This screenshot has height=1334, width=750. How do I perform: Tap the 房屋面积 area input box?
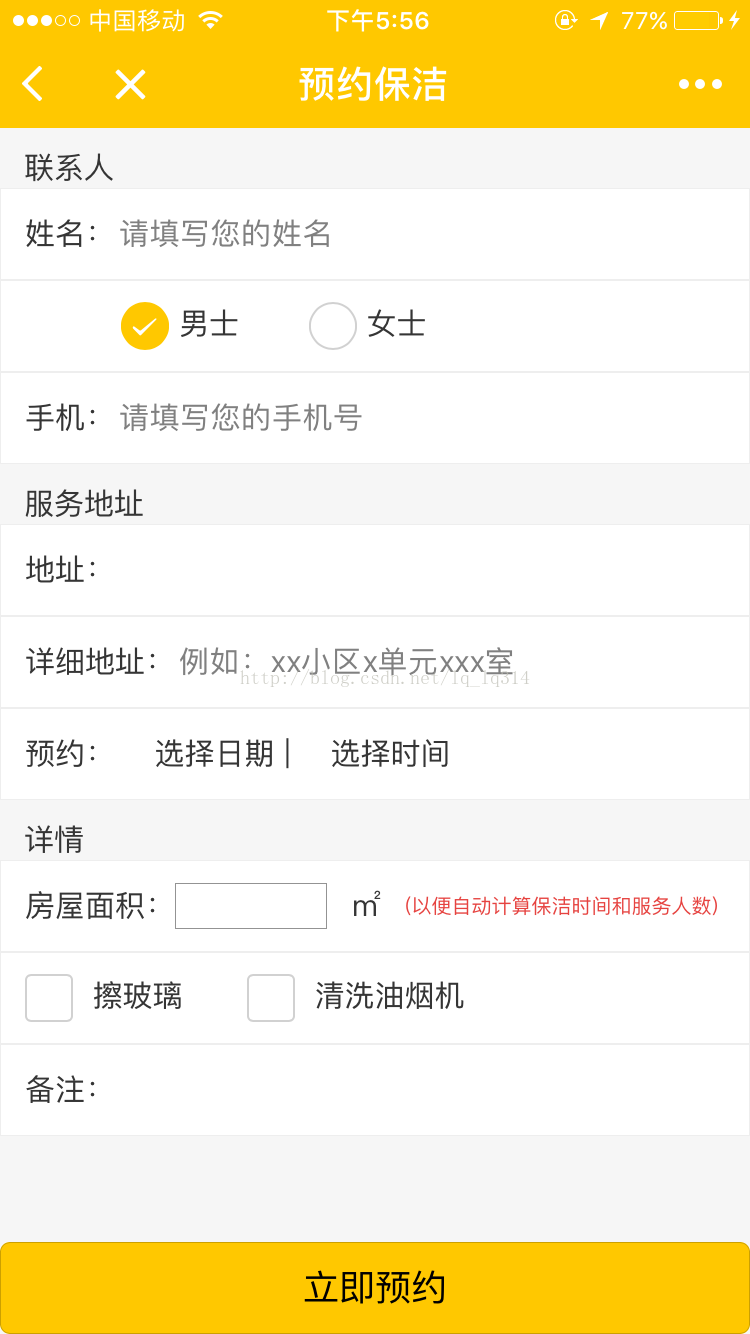tap(251, 906)
